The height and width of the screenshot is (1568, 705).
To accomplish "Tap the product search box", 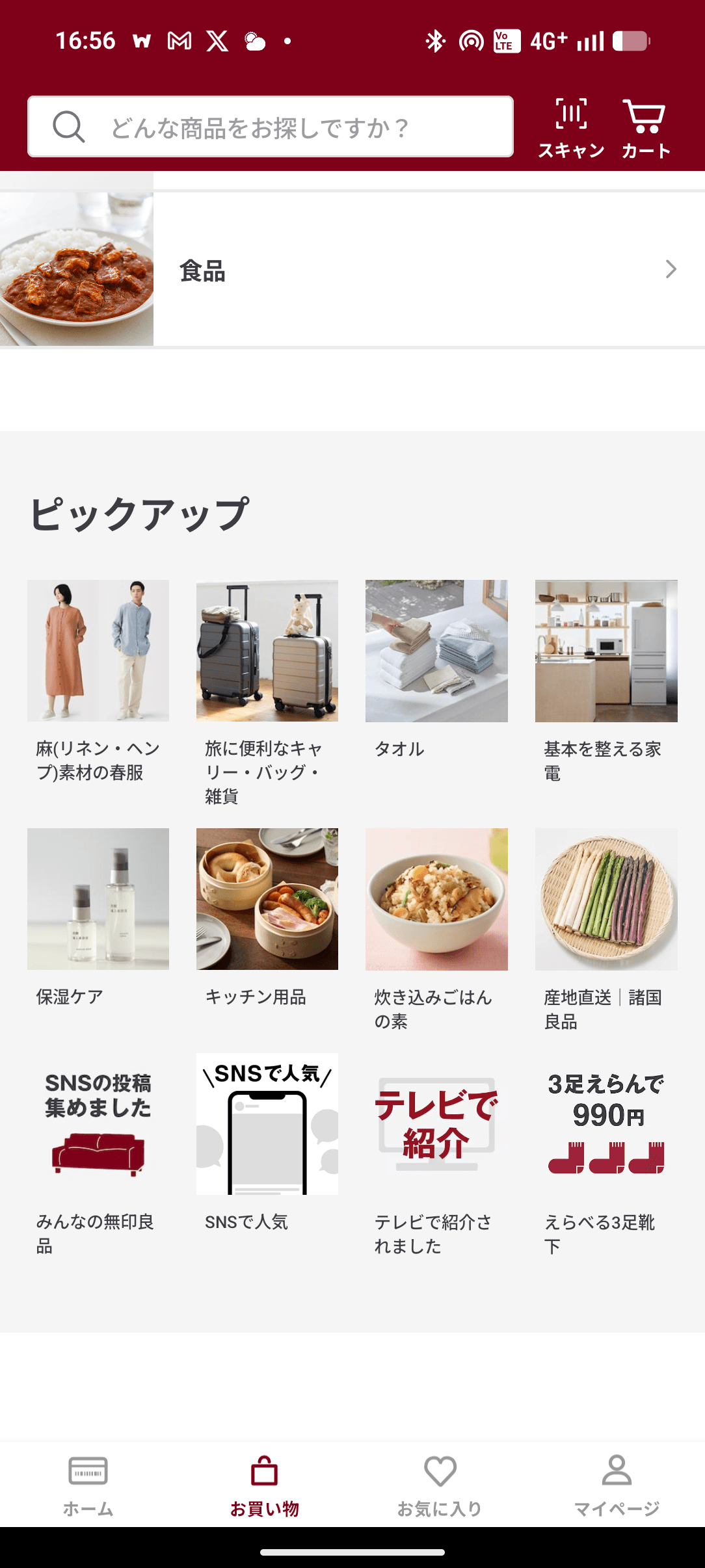I will [x=270, y=127].
